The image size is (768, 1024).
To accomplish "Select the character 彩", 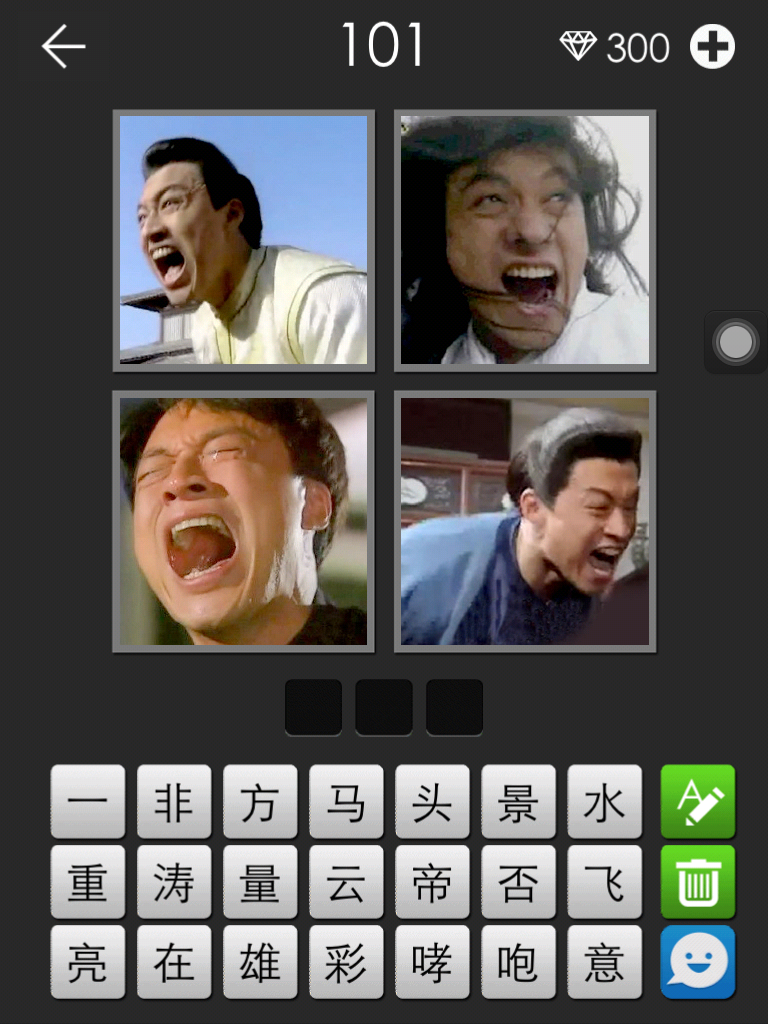I will click(346, 962).
